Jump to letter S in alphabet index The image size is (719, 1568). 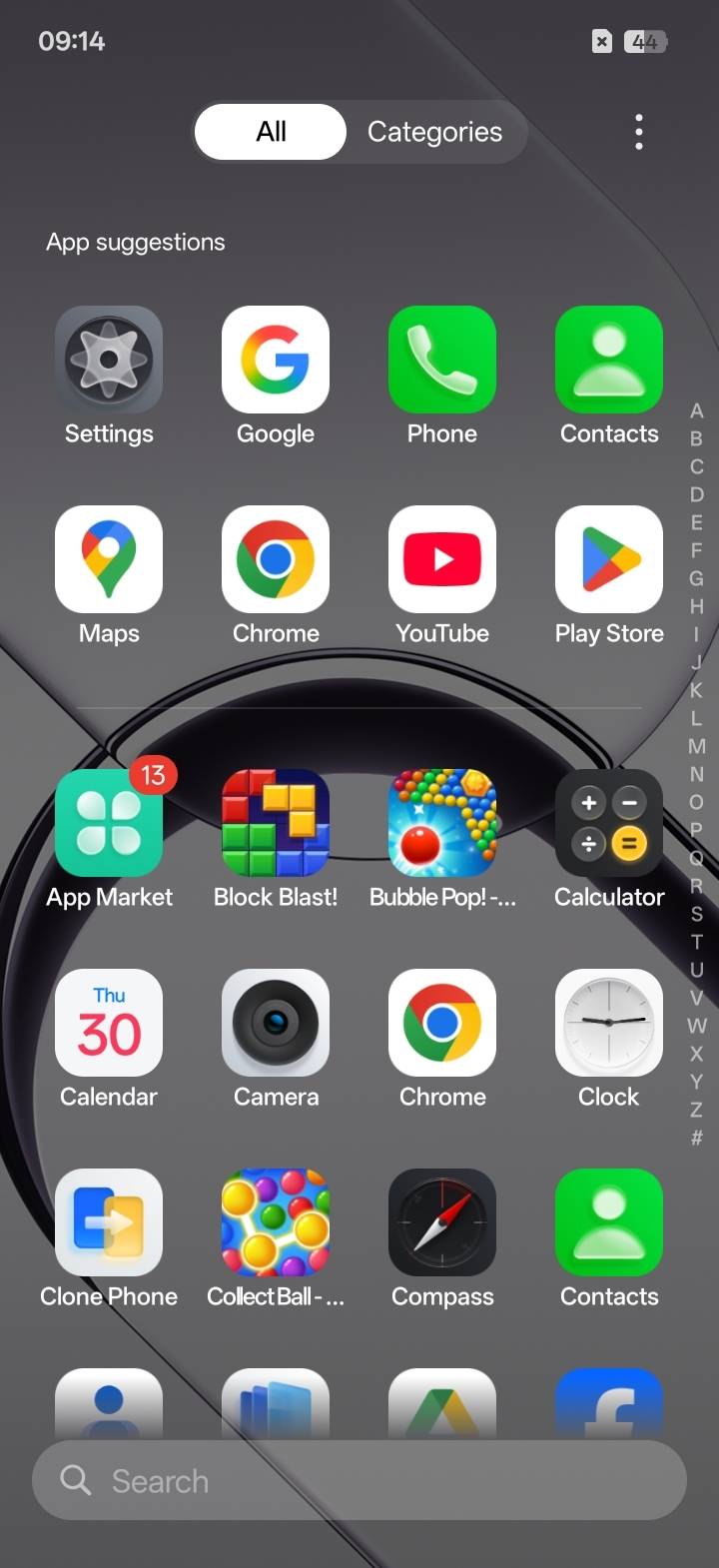(x=697, y=914)
